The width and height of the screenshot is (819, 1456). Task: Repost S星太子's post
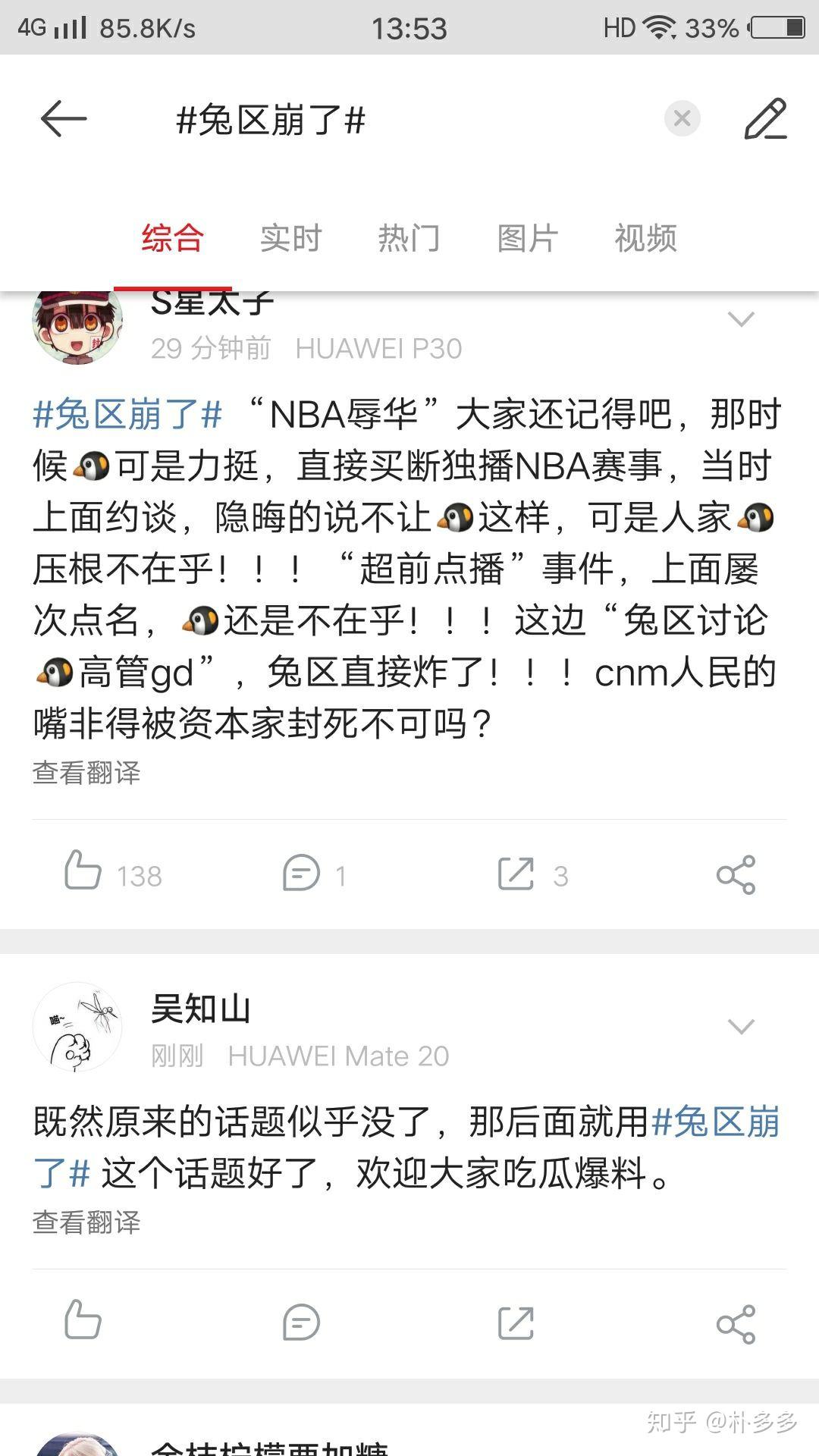pyautogui.click(x=516, y=874)
